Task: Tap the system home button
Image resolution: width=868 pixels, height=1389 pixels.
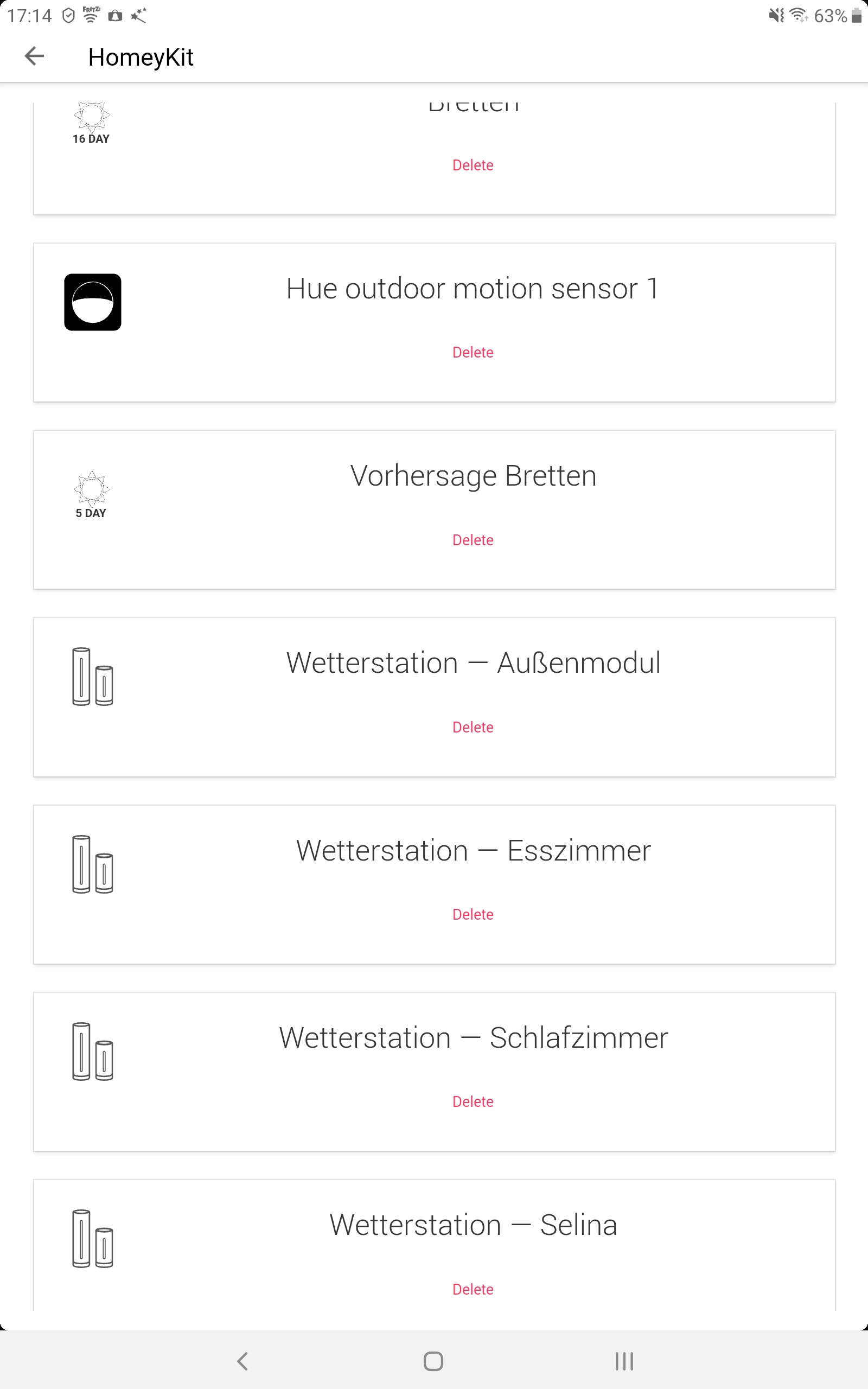Action: point(433,1361)
